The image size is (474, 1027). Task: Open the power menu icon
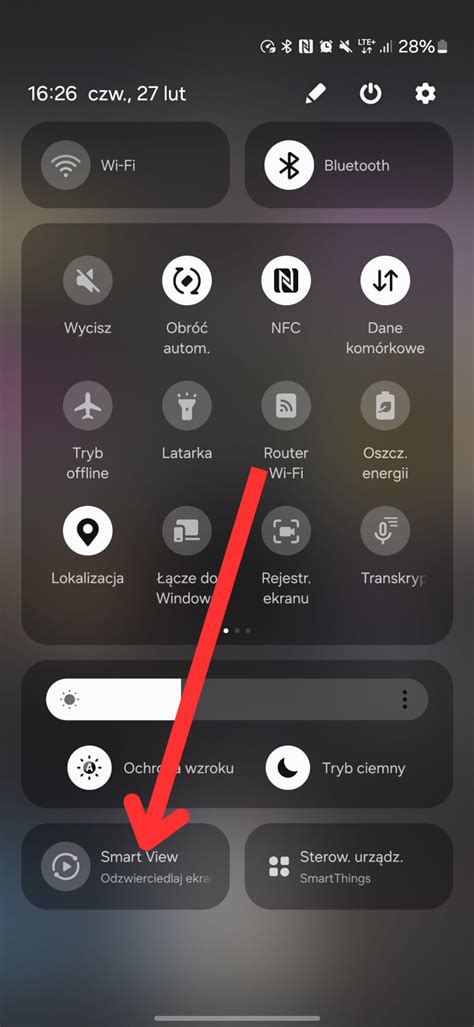(x=371, y=94)
